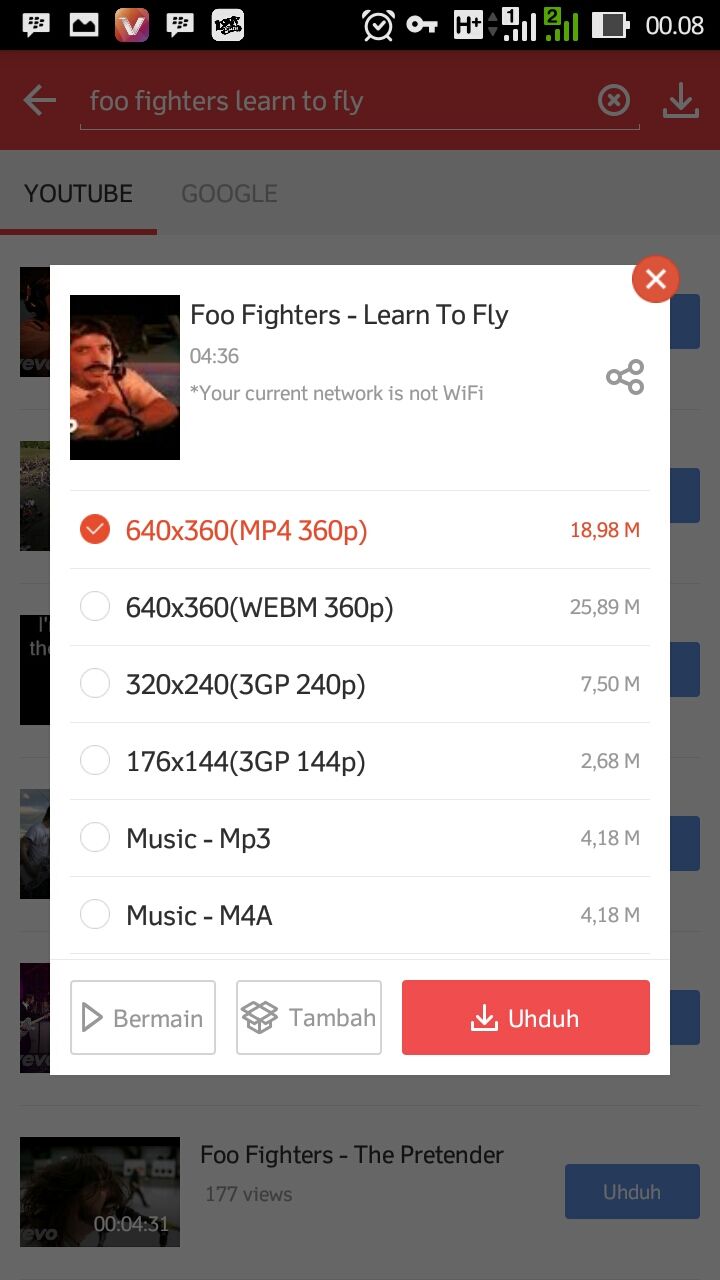Clear the search query text

pos(614,100)
